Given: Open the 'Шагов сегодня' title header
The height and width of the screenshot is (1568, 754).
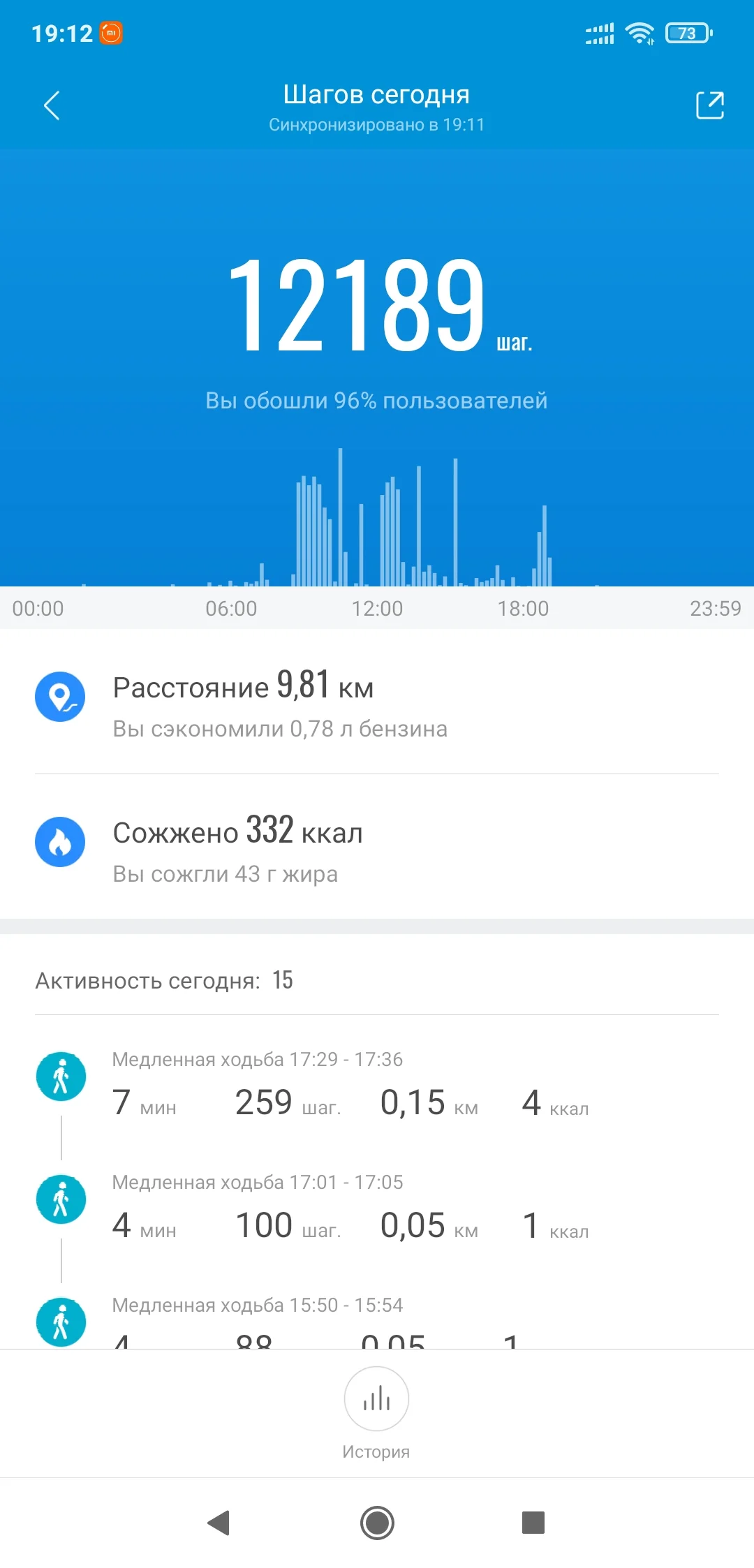Looking at the screenshot, I should pos(376,95).
